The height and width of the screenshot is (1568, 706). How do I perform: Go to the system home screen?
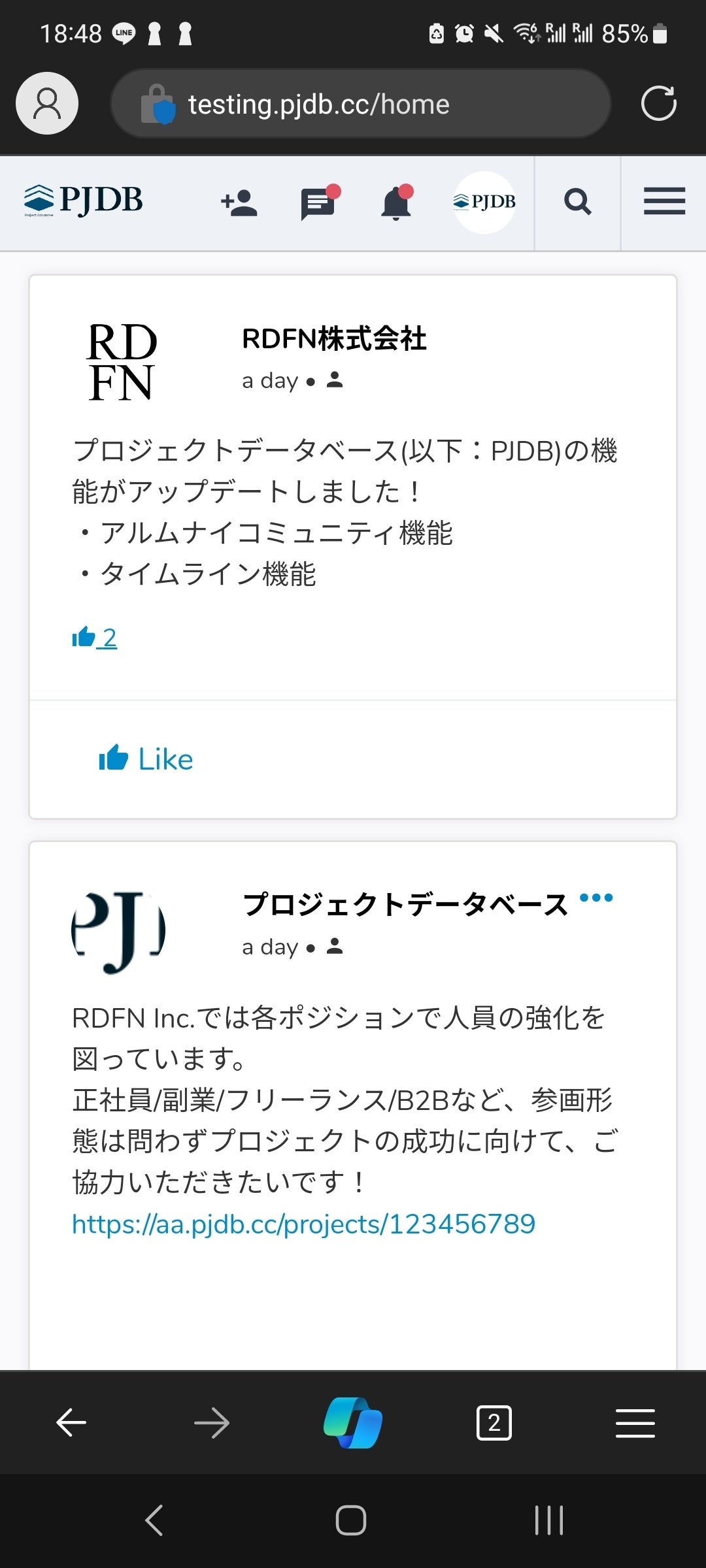tap(351, 1520)
